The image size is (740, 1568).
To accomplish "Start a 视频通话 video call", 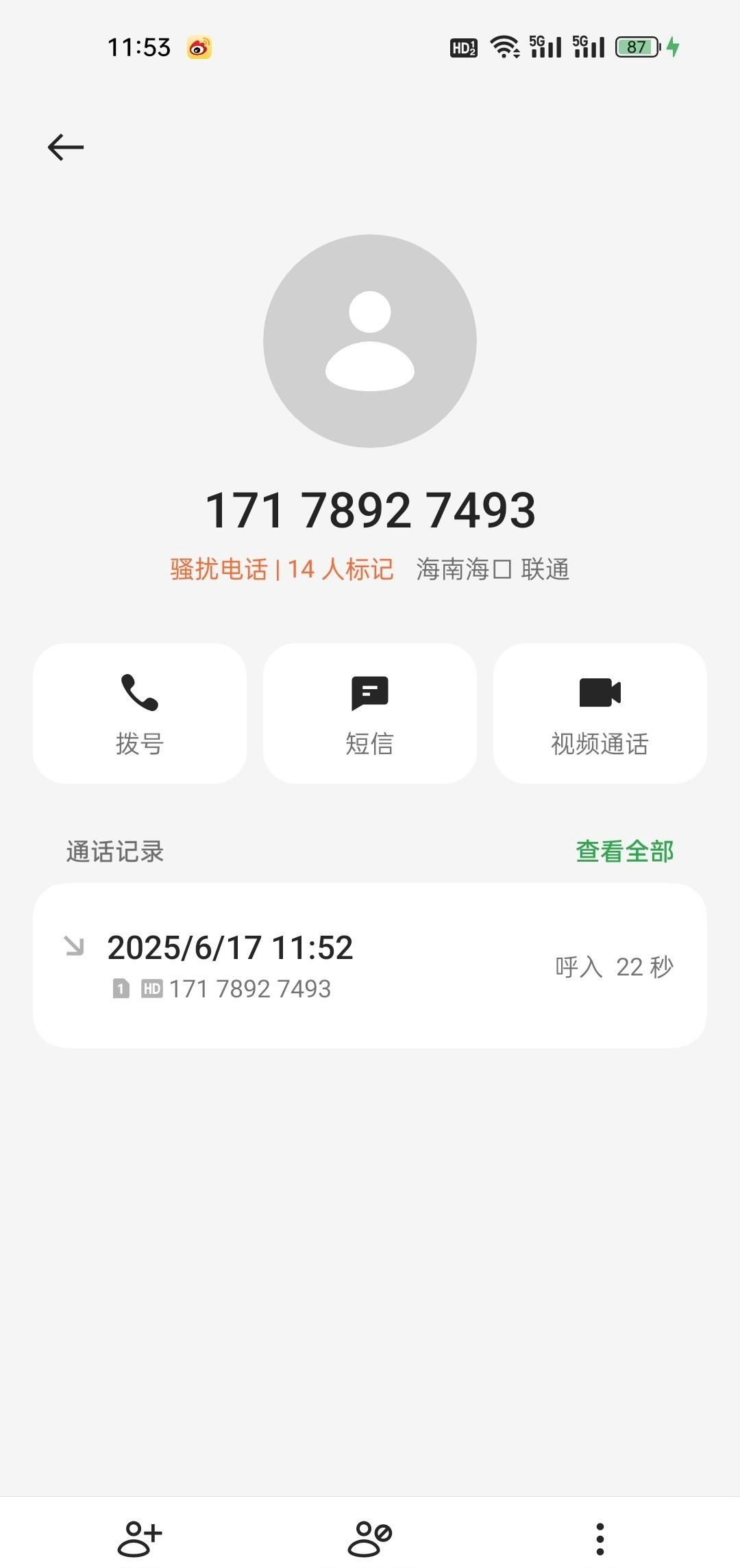I will [x=600, y=713].
